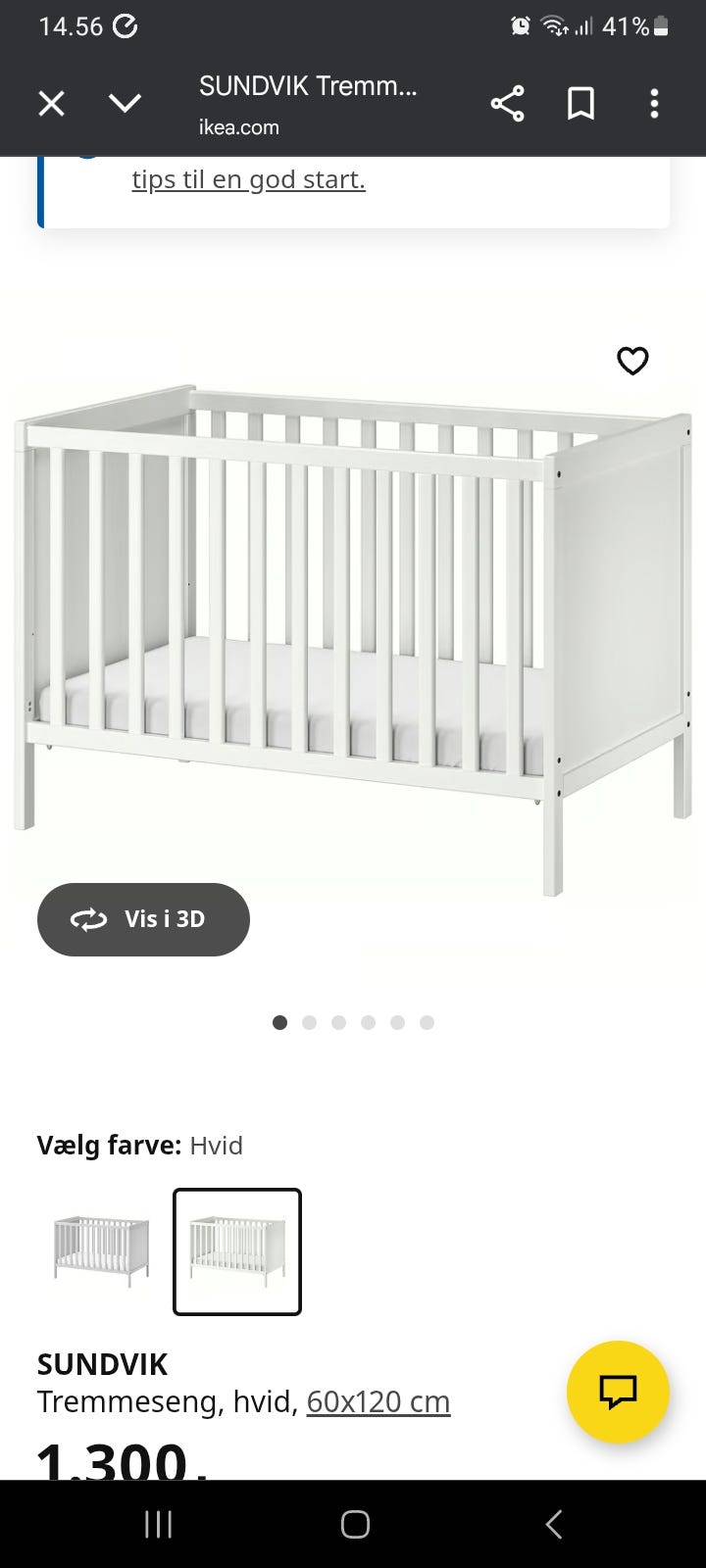This screenshot has height=1568, width=706.
Task: Go to the home screen via system home
Action: point(355,1524)
